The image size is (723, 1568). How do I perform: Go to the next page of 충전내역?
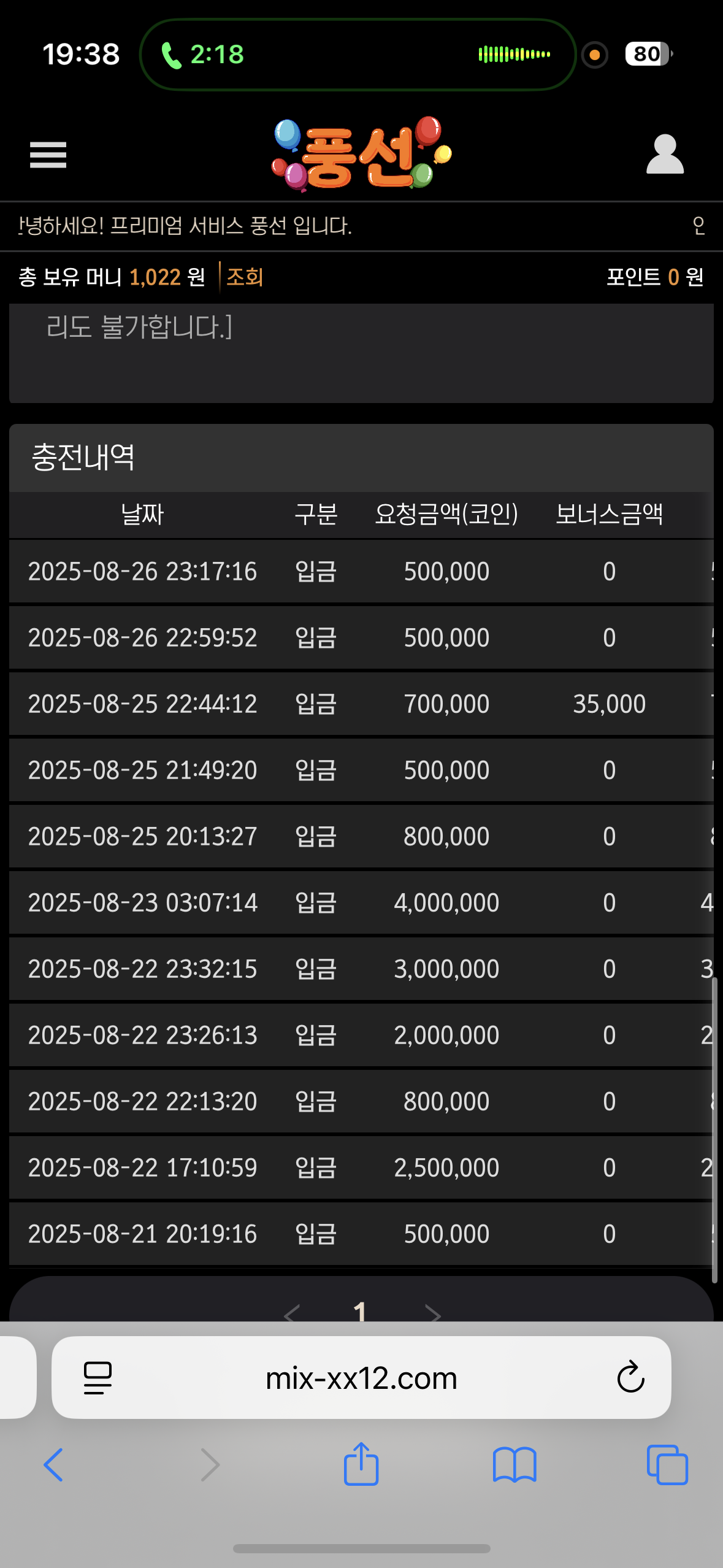[433, 1313]
